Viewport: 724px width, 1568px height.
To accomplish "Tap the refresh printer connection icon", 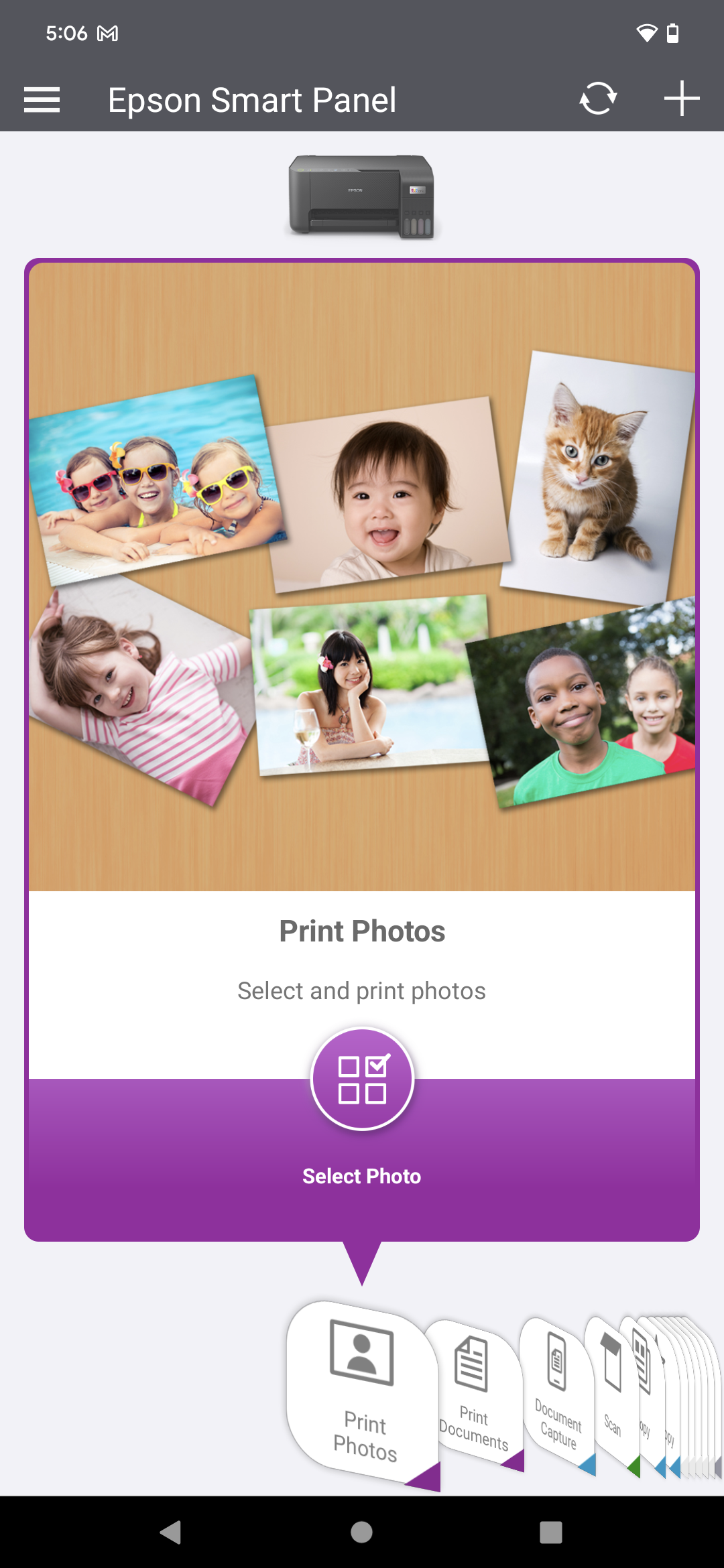I will [597, 99].
